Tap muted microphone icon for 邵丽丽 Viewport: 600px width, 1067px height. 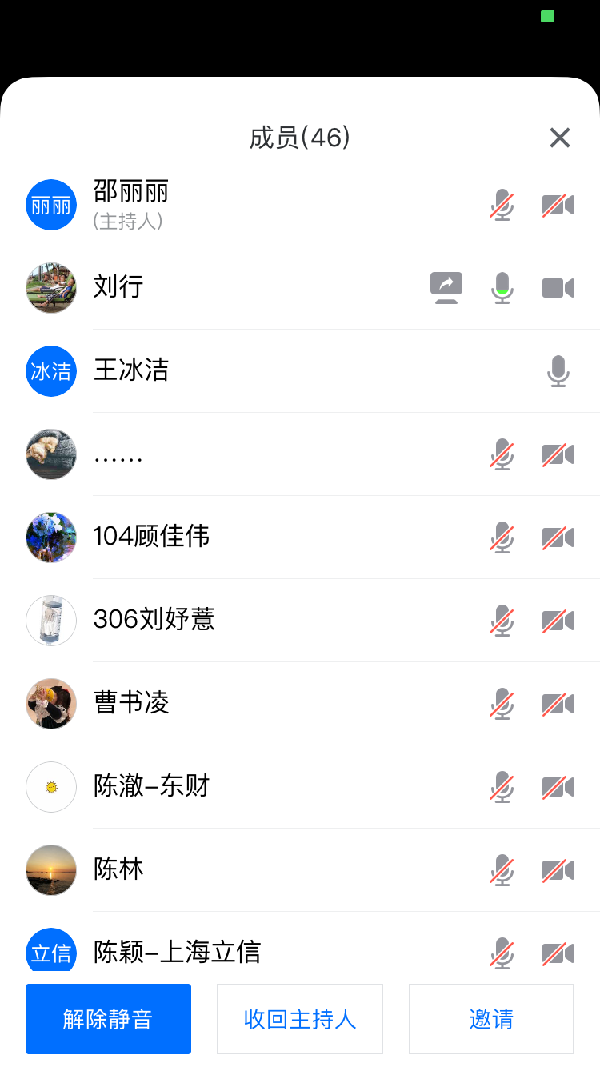502,205
